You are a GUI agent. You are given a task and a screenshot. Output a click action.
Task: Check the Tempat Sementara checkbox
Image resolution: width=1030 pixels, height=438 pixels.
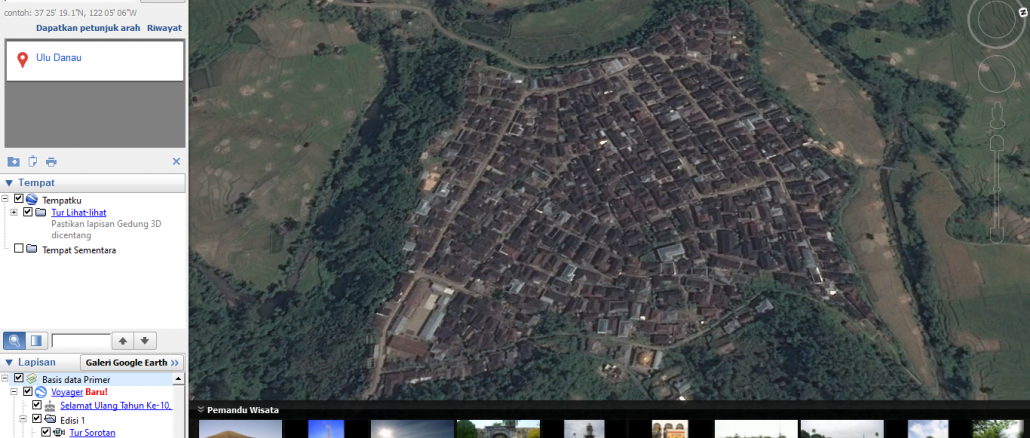click(19, 249)
